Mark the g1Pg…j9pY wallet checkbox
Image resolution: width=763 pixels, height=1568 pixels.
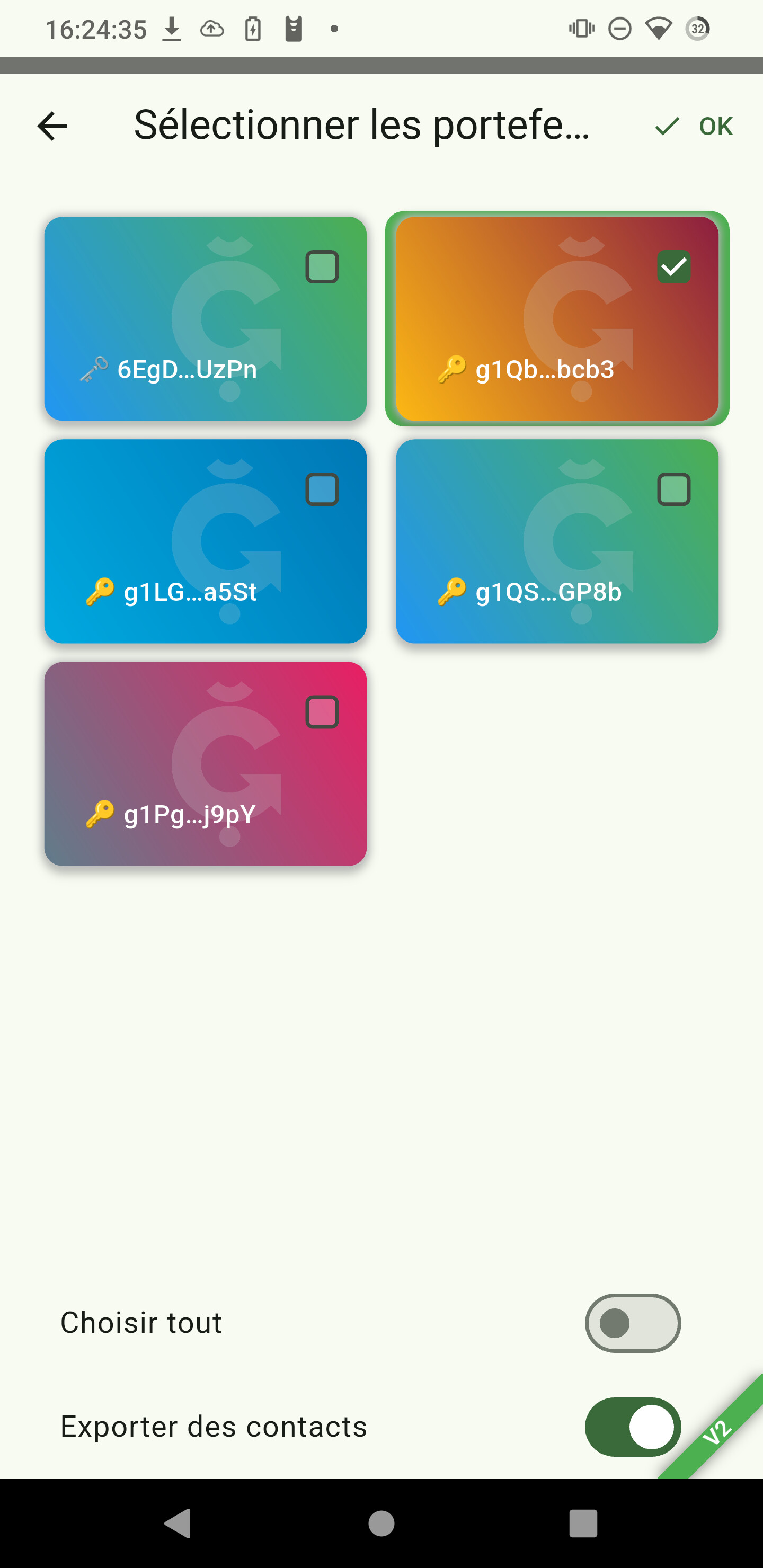(322, 712)
